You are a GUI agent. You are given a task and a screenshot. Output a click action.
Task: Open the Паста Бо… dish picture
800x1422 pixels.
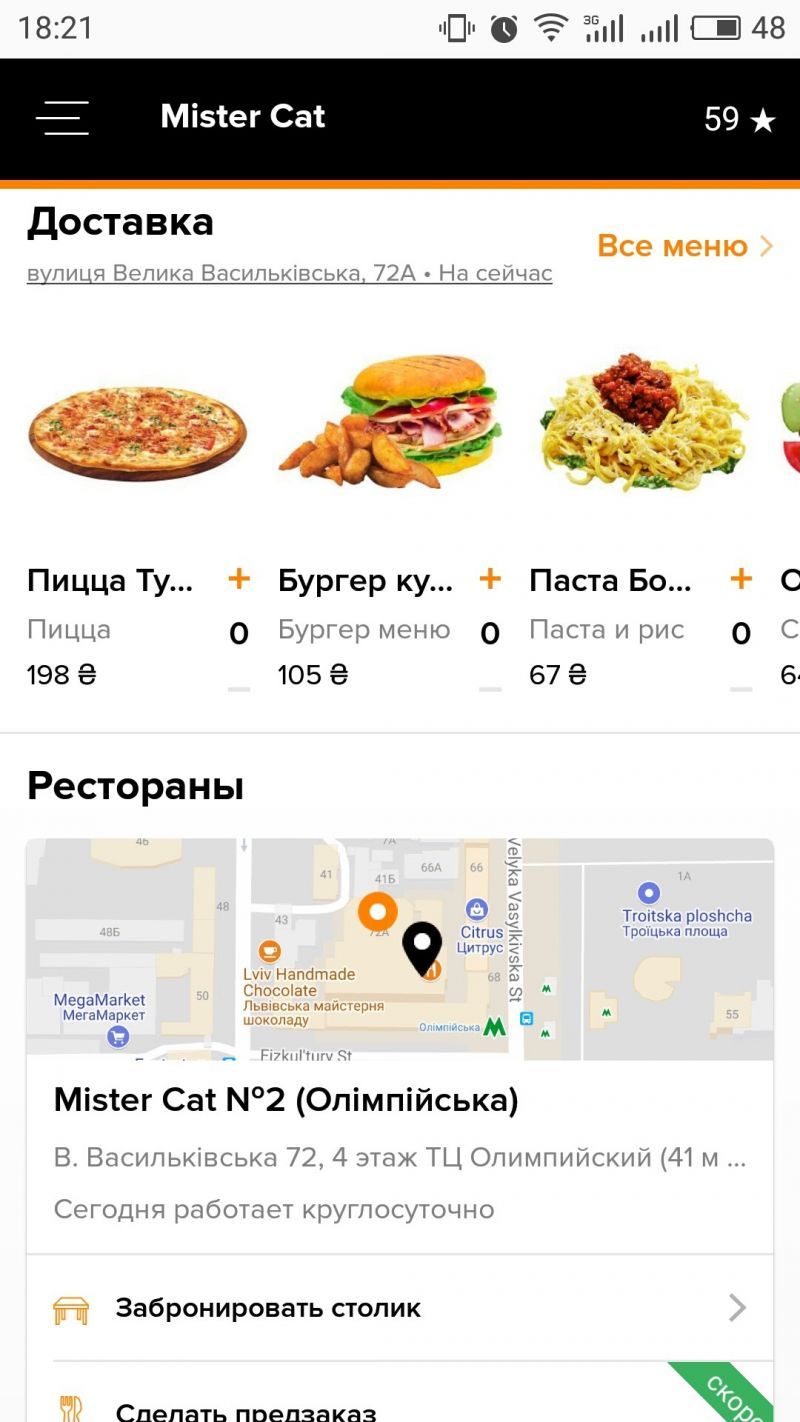coord(644,424)
